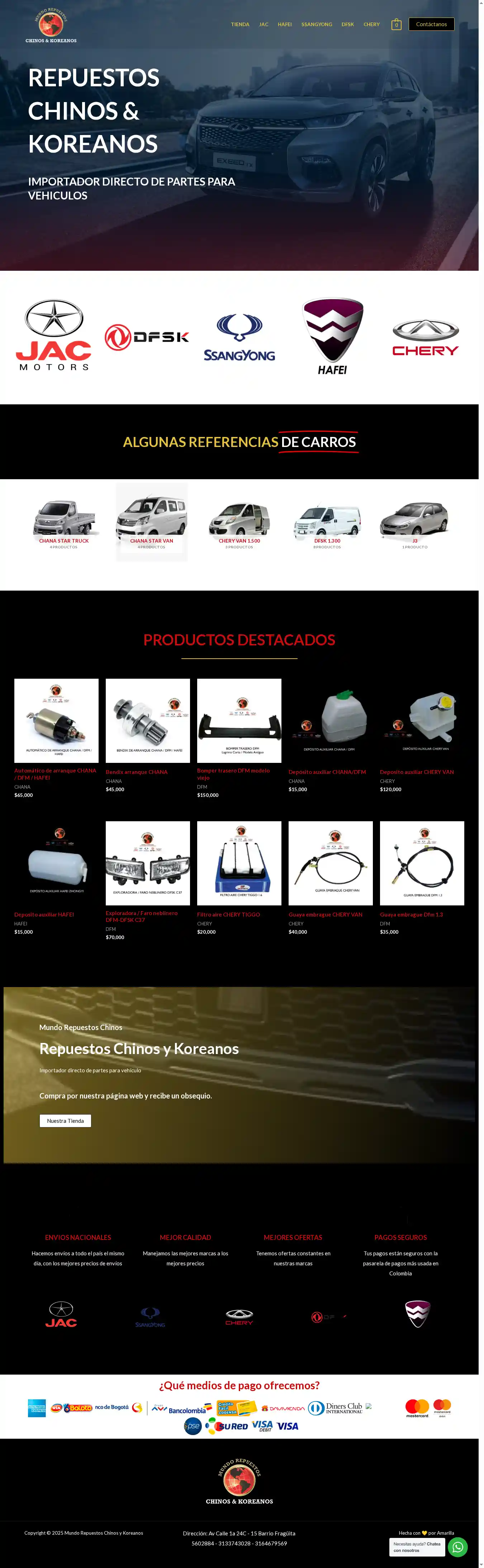The height and width of the screenshot is (1568, 484).
Task: View Depósito auxiliar CHERY VAN product
Action: point(416,772)
